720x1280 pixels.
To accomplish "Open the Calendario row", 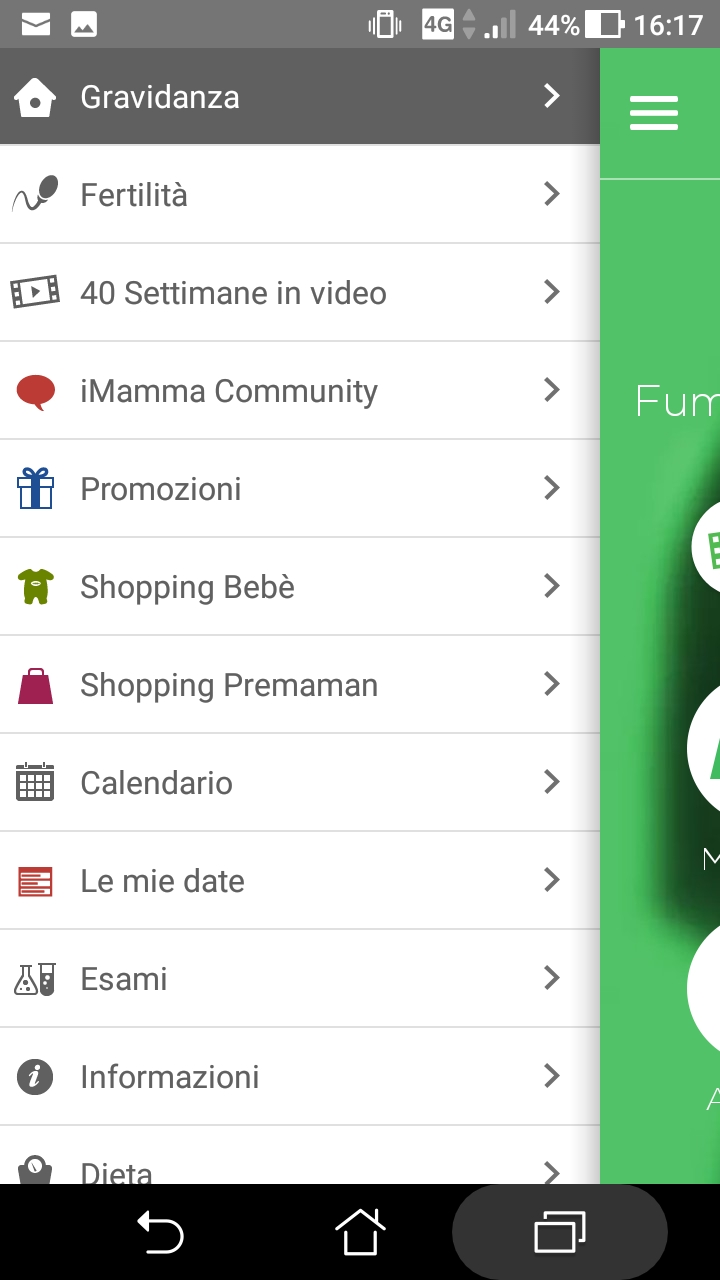I will [x=300, y=783].
